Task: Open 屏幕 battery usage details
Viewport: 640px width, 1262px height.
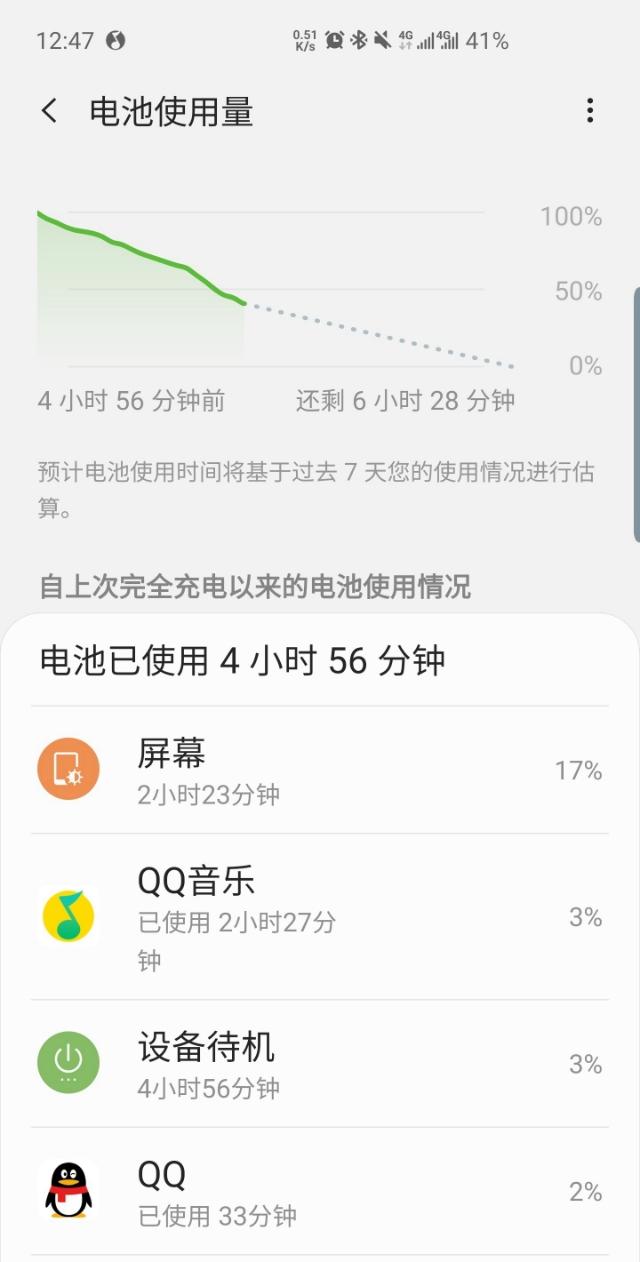Action: tap(320, 770)
